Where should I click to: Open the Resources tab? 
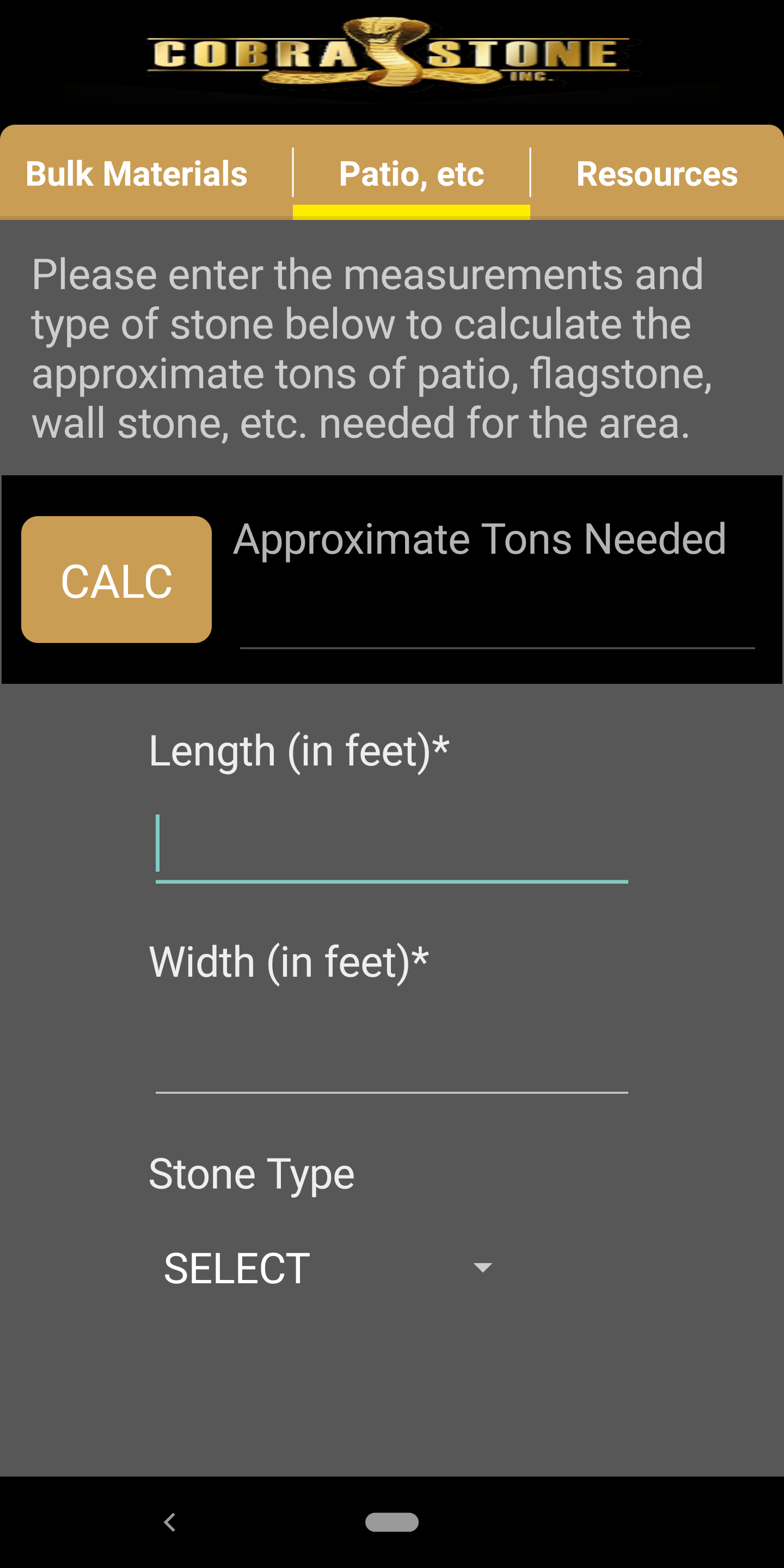tap(657, 174)
